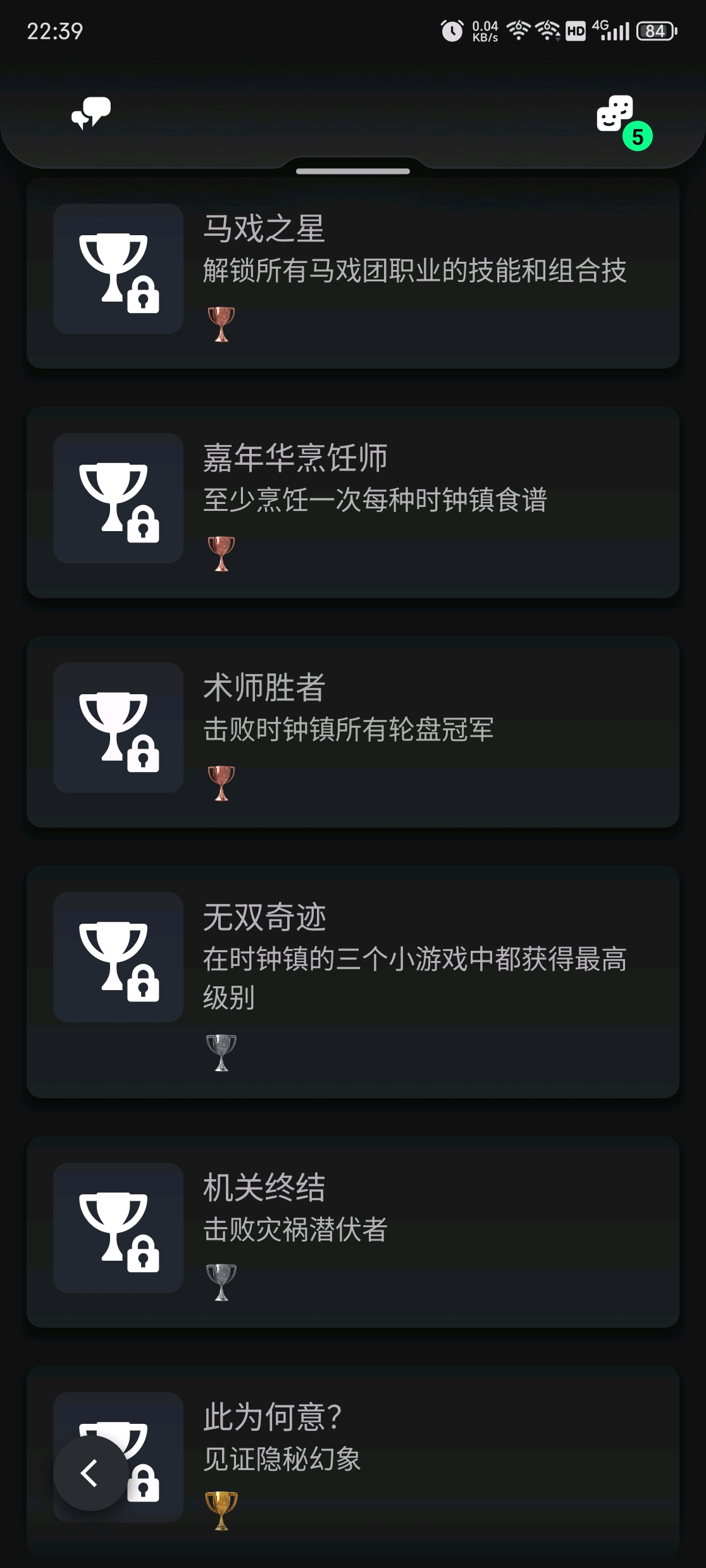
Task: Open the 嘉年华烹饪师 trophy card
Action: [x=353, y=502]
